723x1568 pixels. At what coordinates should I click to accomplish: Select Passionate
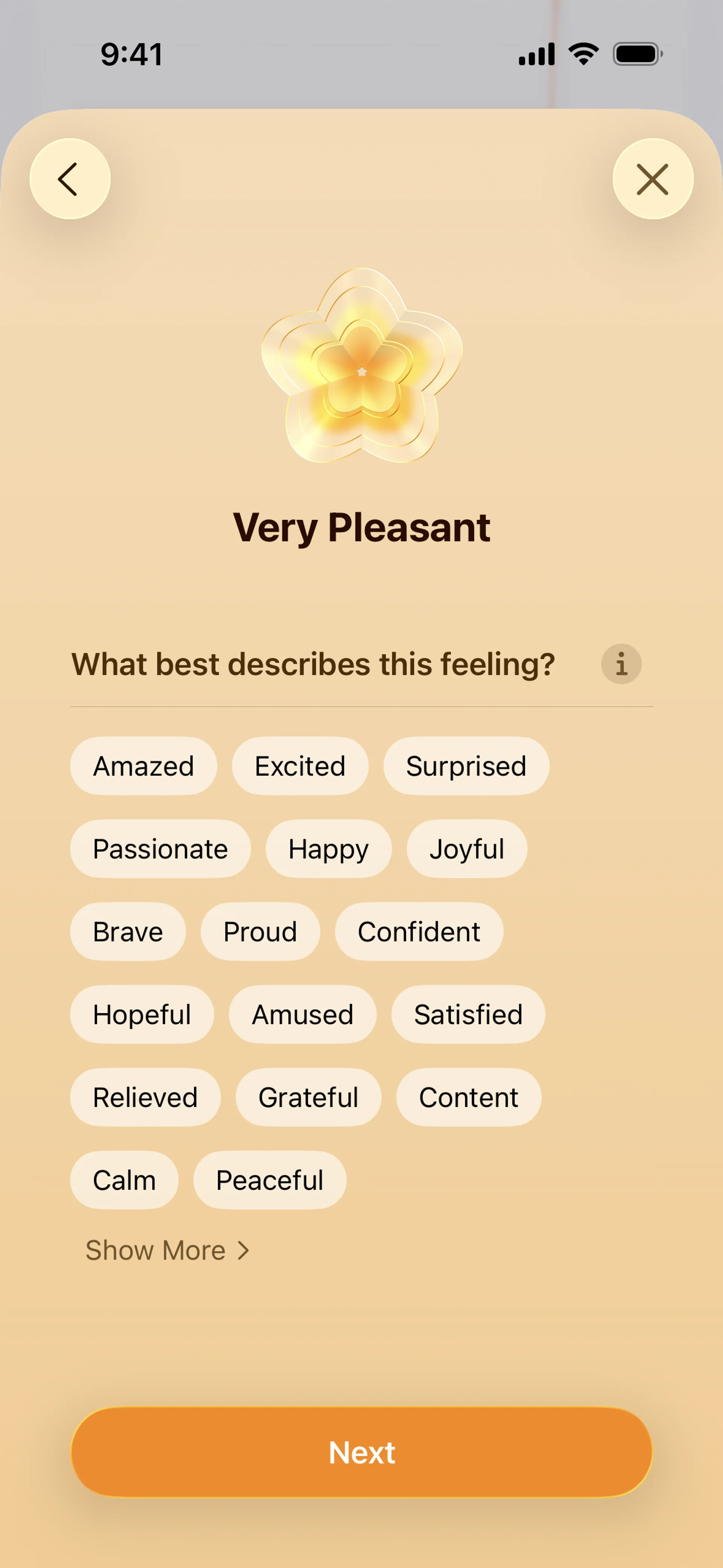point(160,848)
